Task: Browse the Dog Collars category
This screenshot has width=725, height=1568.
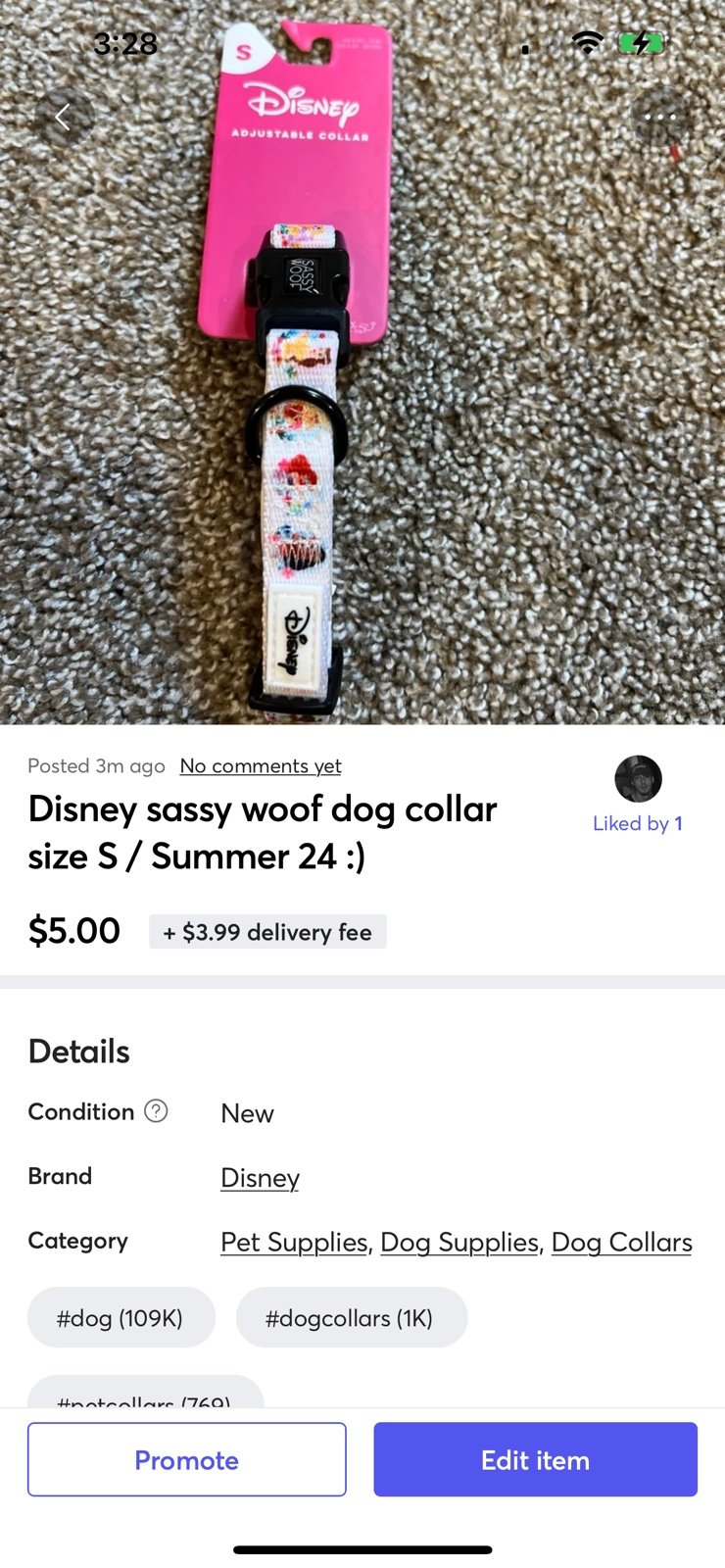Action: click(621, 1243)
